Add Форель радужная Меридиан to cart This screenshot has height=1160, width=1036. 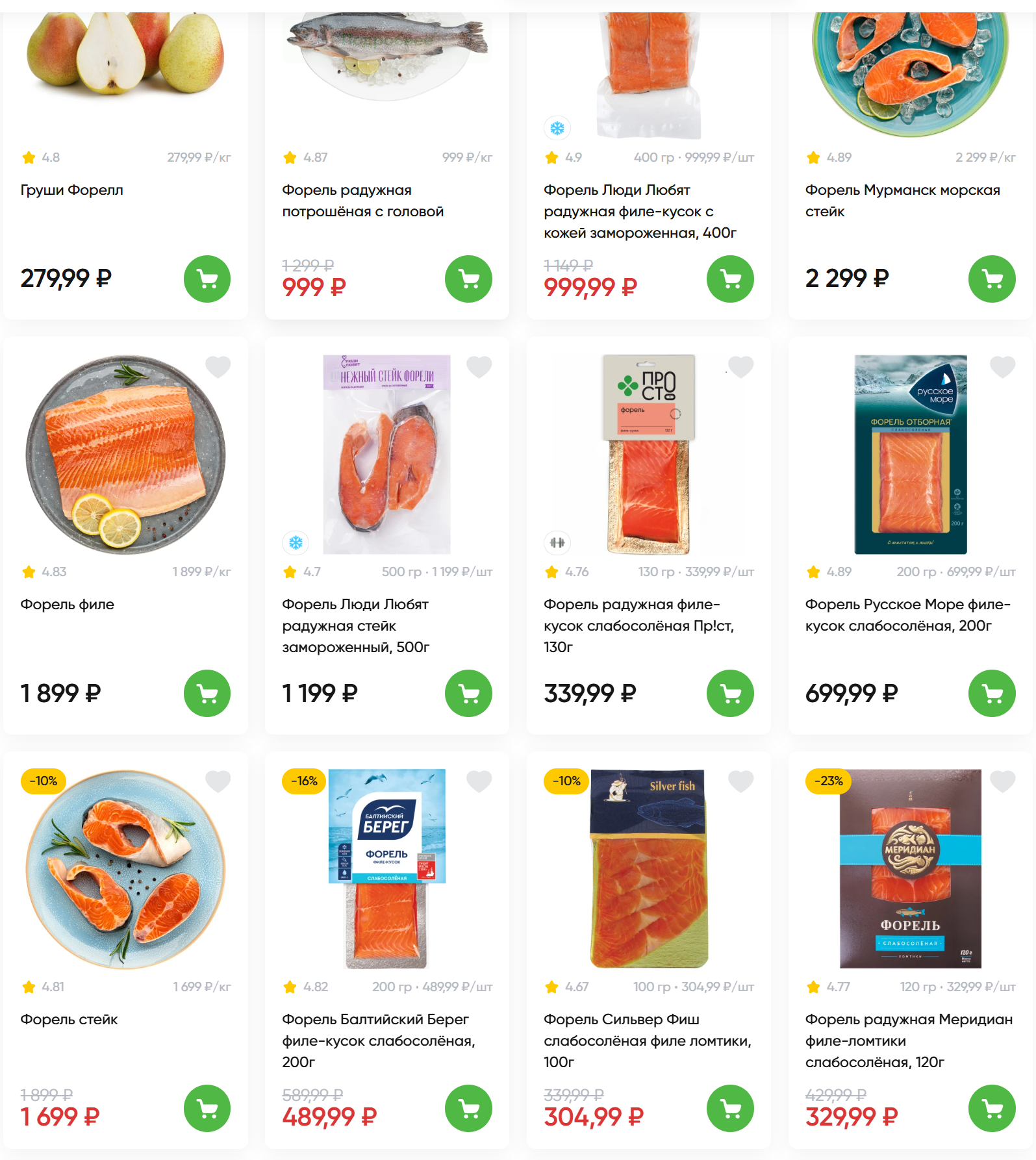(991, 1109)
